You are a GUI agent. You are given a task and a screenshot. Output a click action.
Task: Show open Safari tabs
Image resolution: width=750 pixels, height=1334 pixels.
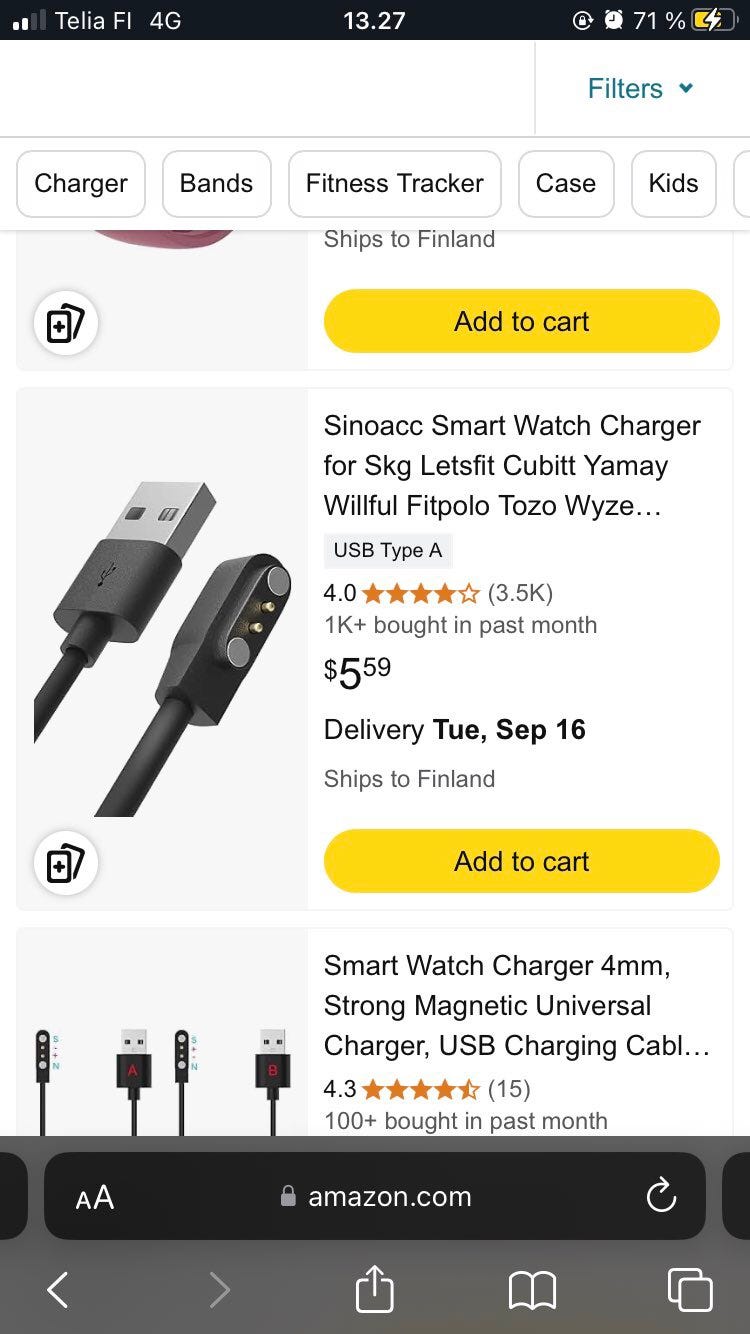tap(689, 1290)
